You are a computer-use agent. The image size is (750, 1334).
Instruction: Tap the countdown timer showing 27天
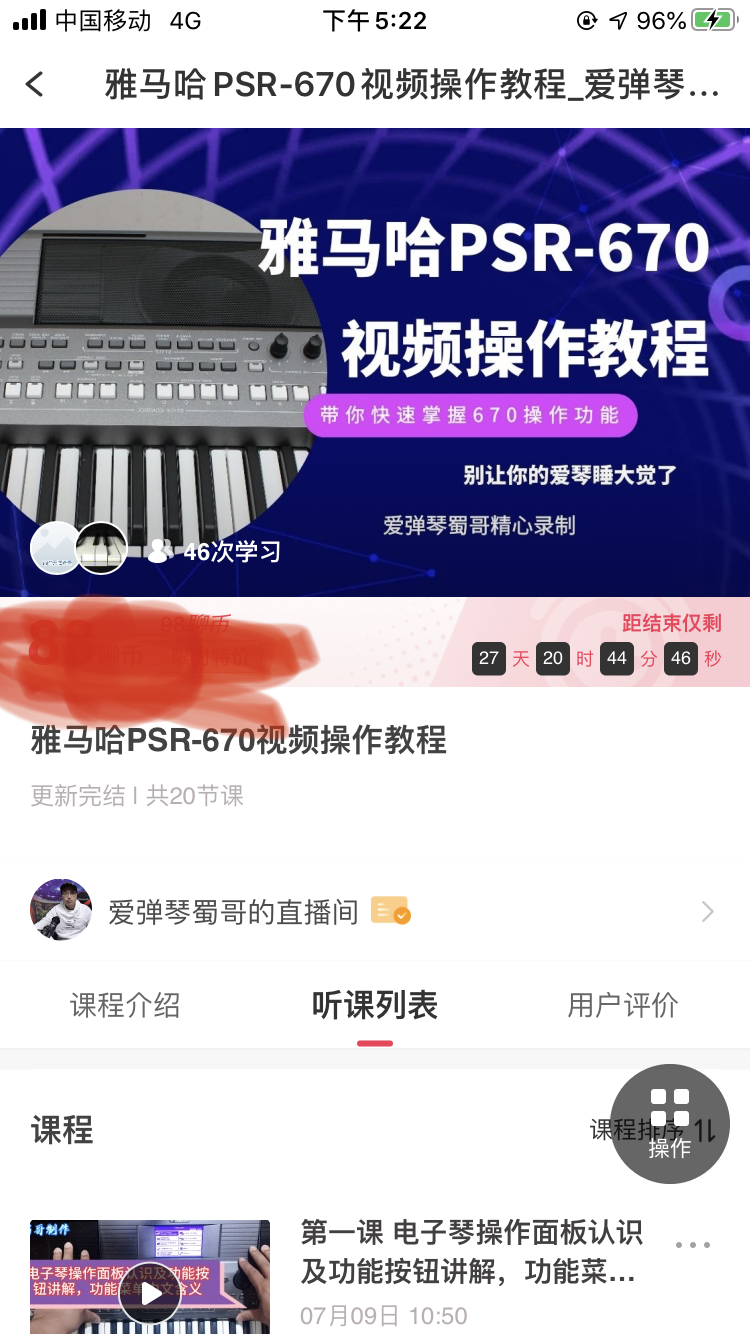[x=488, y=658]
